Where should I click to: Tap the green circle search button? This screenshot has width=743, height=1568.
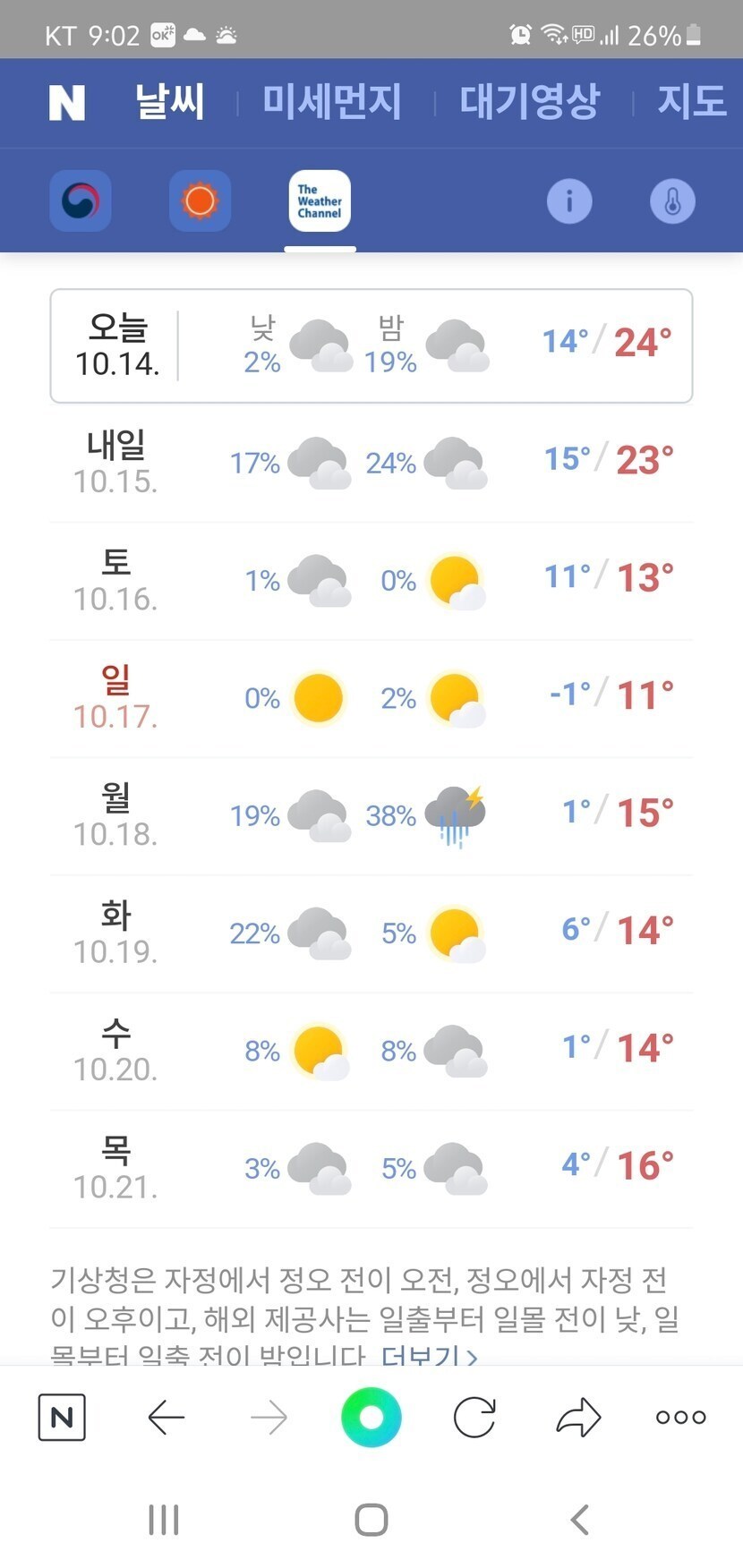tap(371, 1417)
